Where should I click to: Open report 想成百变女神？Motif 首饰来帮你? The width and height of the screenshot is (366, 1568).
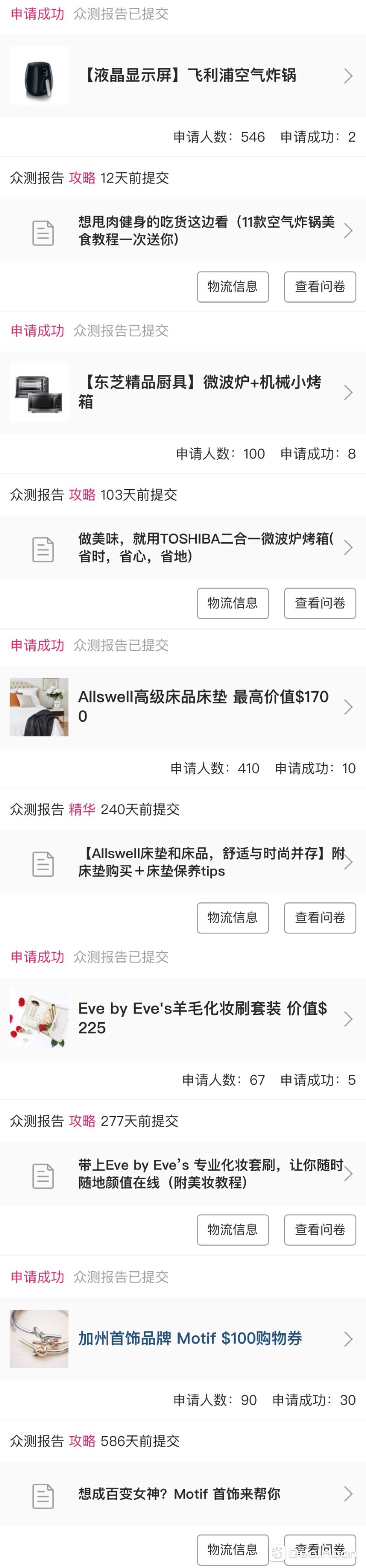pos(188,1494)
